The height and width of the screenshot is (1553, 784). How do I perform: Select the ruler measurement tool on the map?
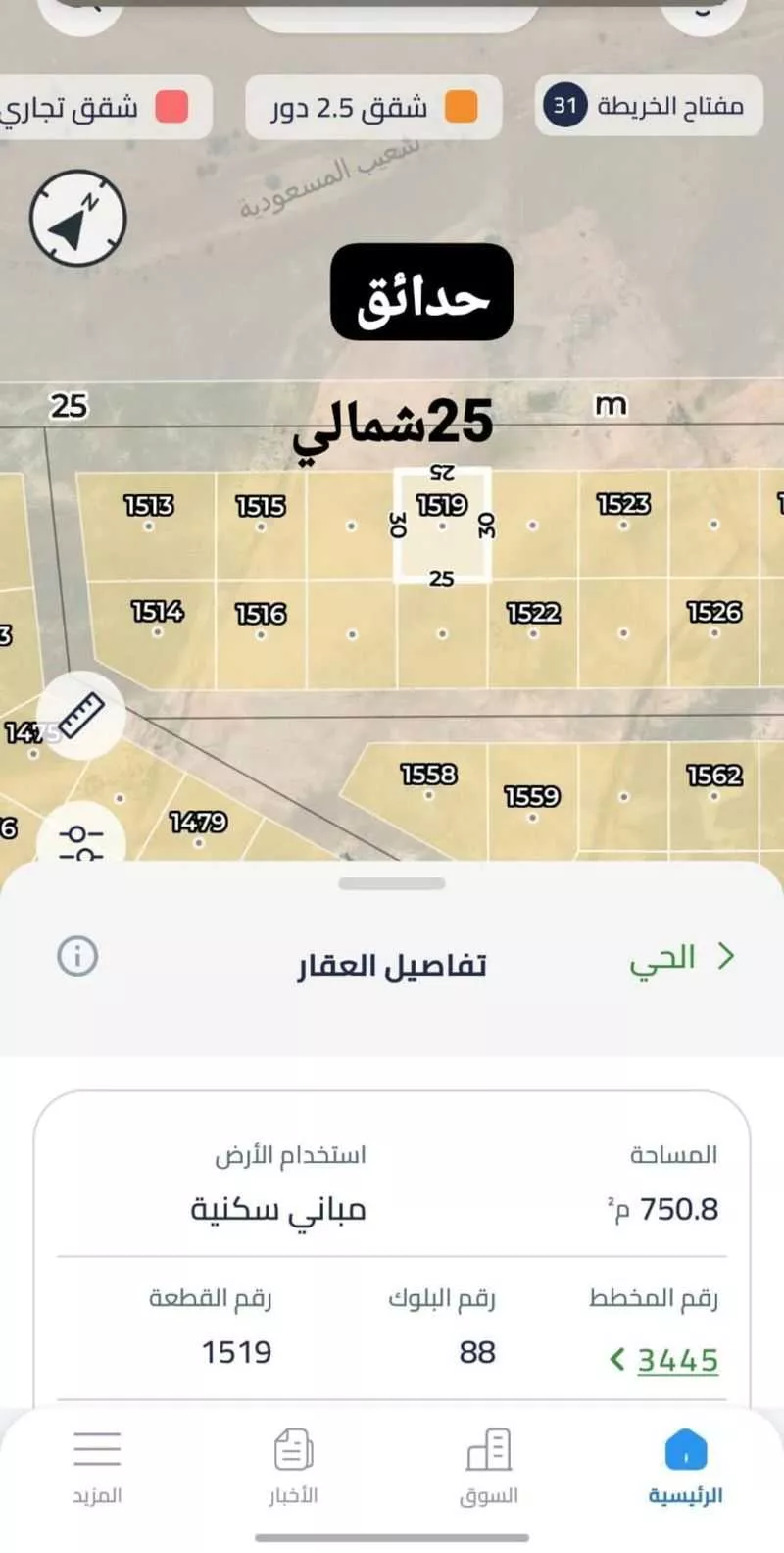pyautogui.click(x=81, y=717)
